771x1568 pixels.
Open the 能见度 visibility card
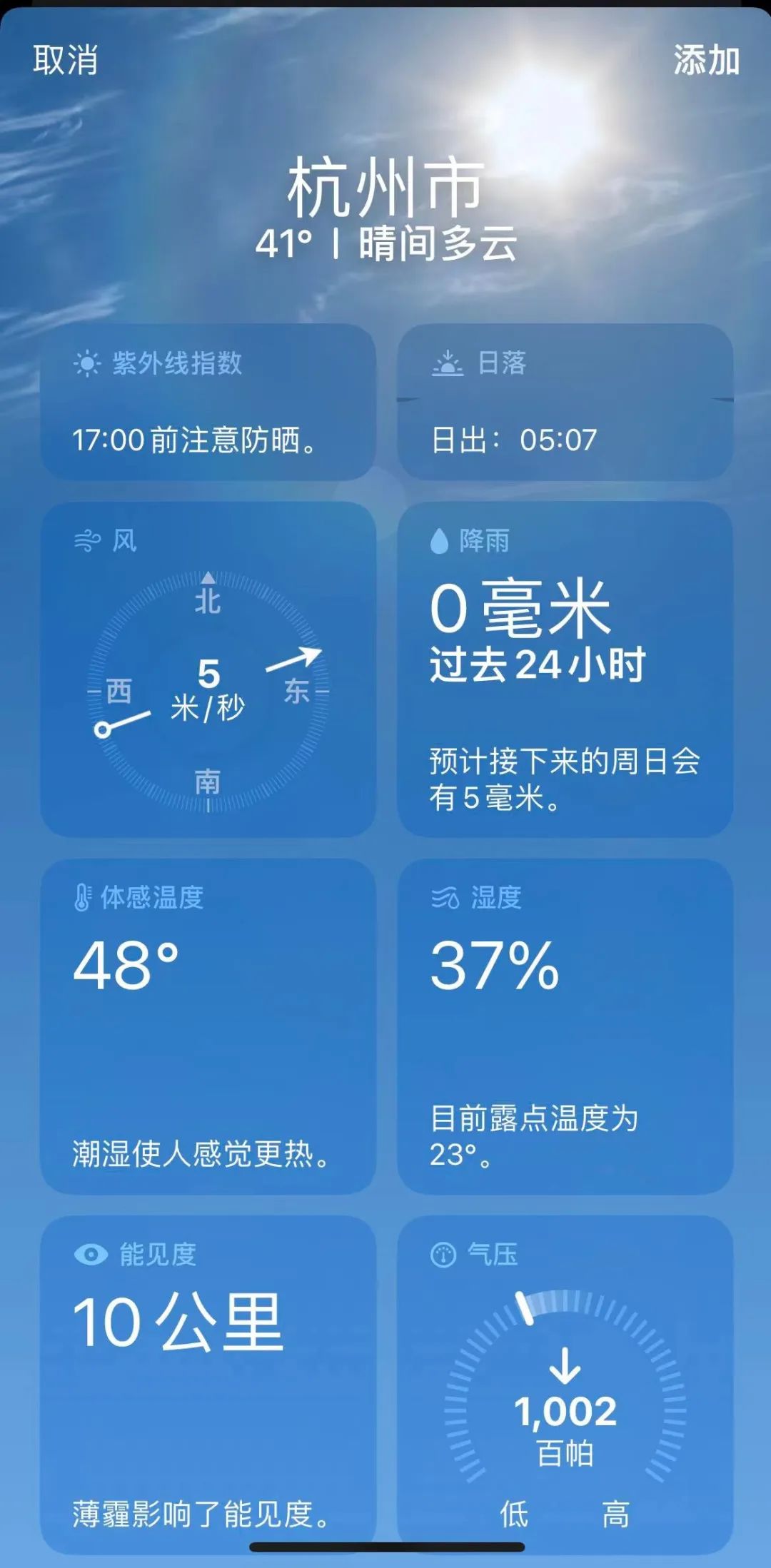coord(208,1385)
